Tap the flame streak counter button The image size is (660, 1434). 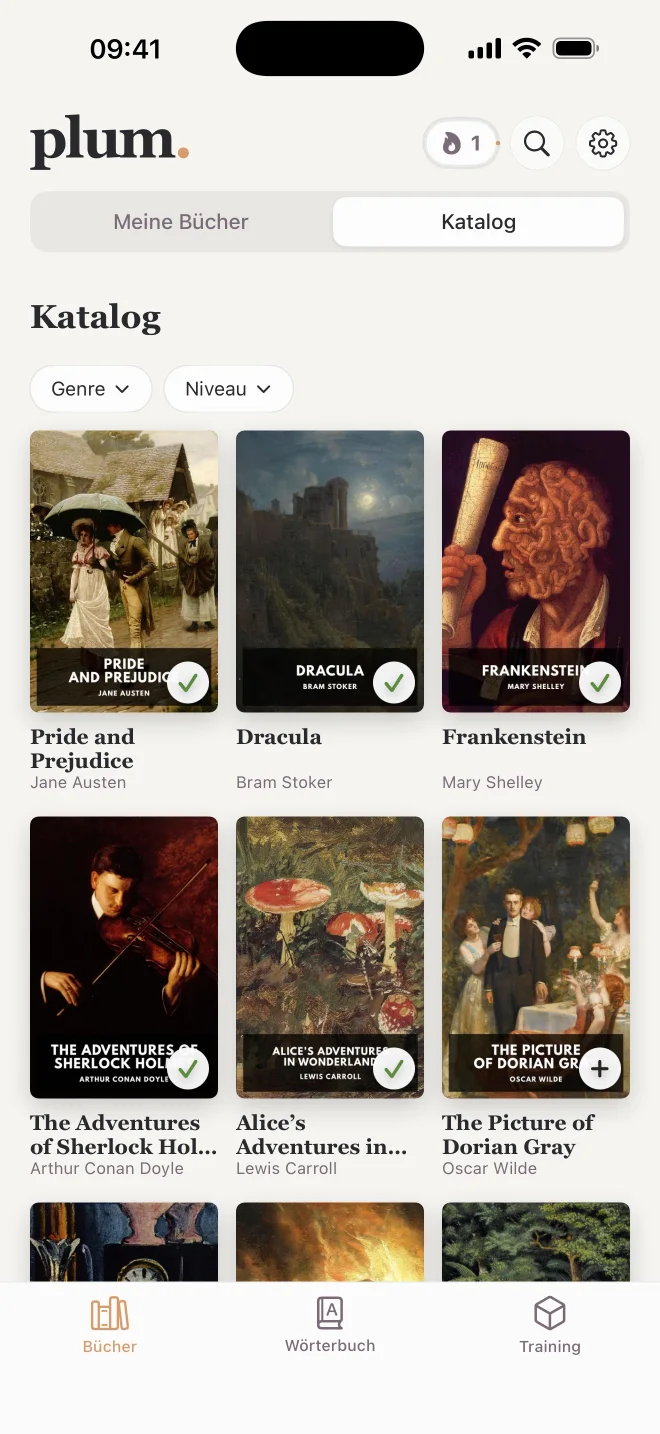tap(461, 144)
